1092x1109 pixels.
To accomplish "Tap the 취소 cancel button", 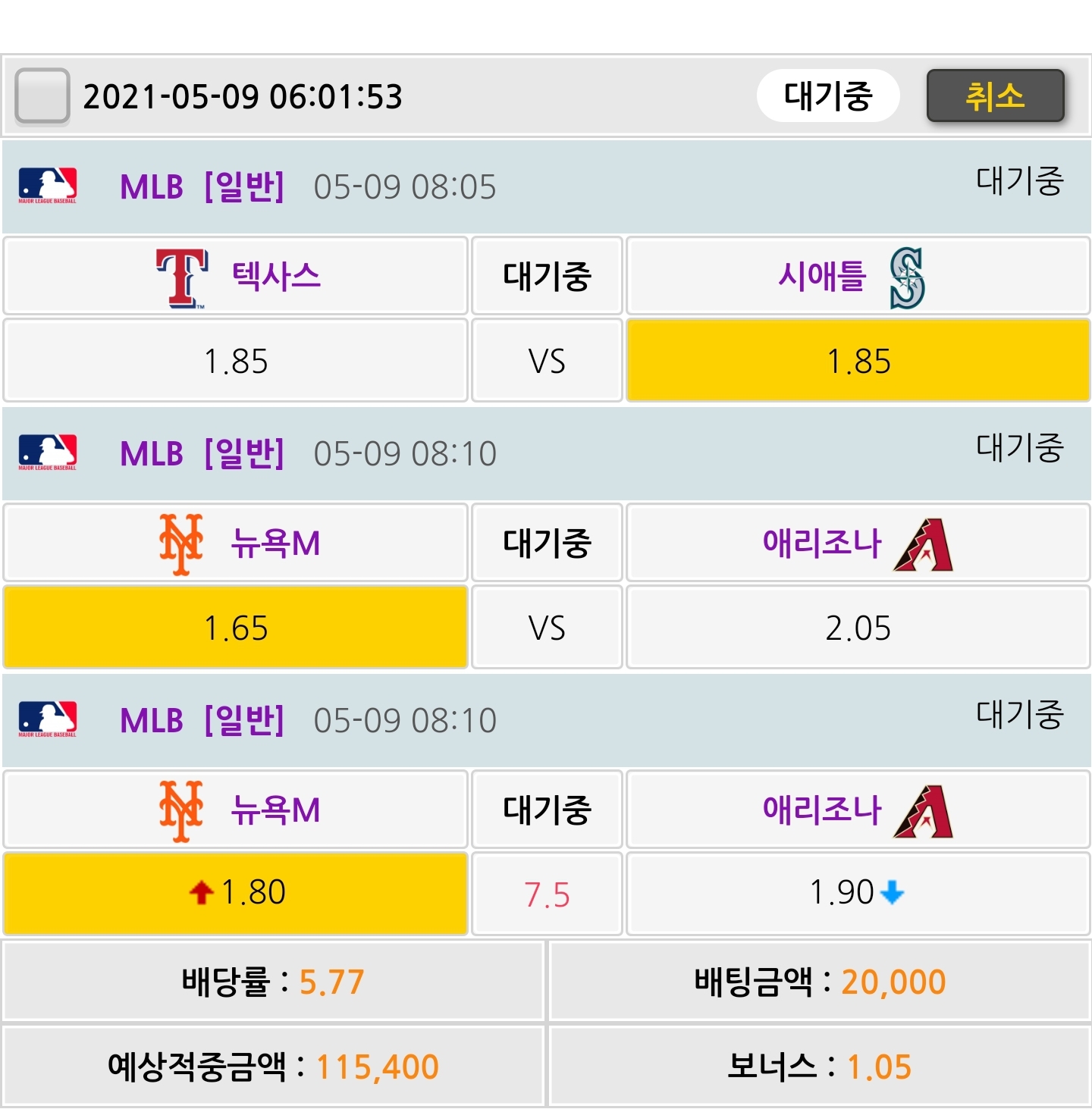I will point(995,96).
